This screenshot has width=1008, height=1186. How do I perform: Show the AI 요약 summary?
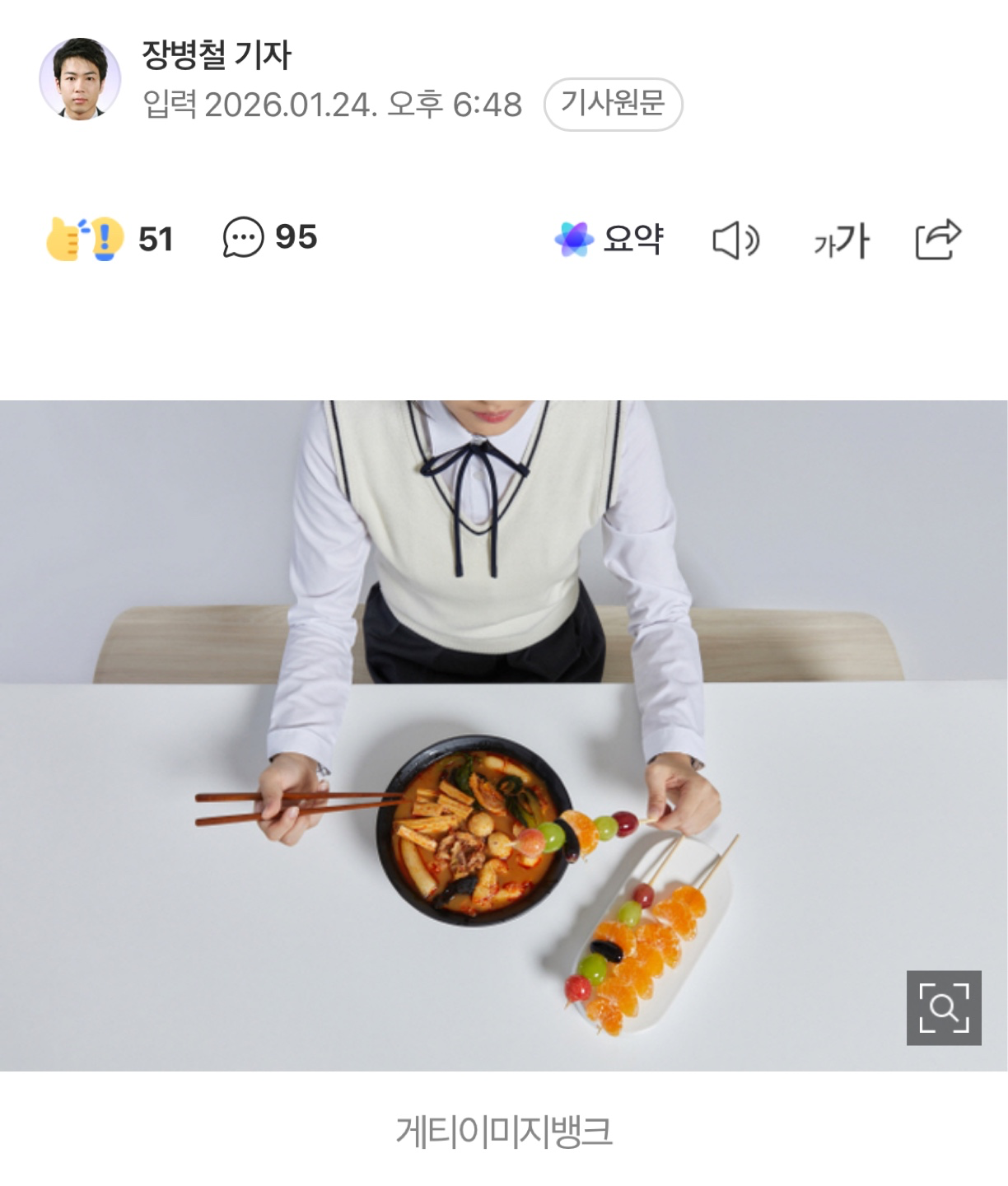coord(609,240)
